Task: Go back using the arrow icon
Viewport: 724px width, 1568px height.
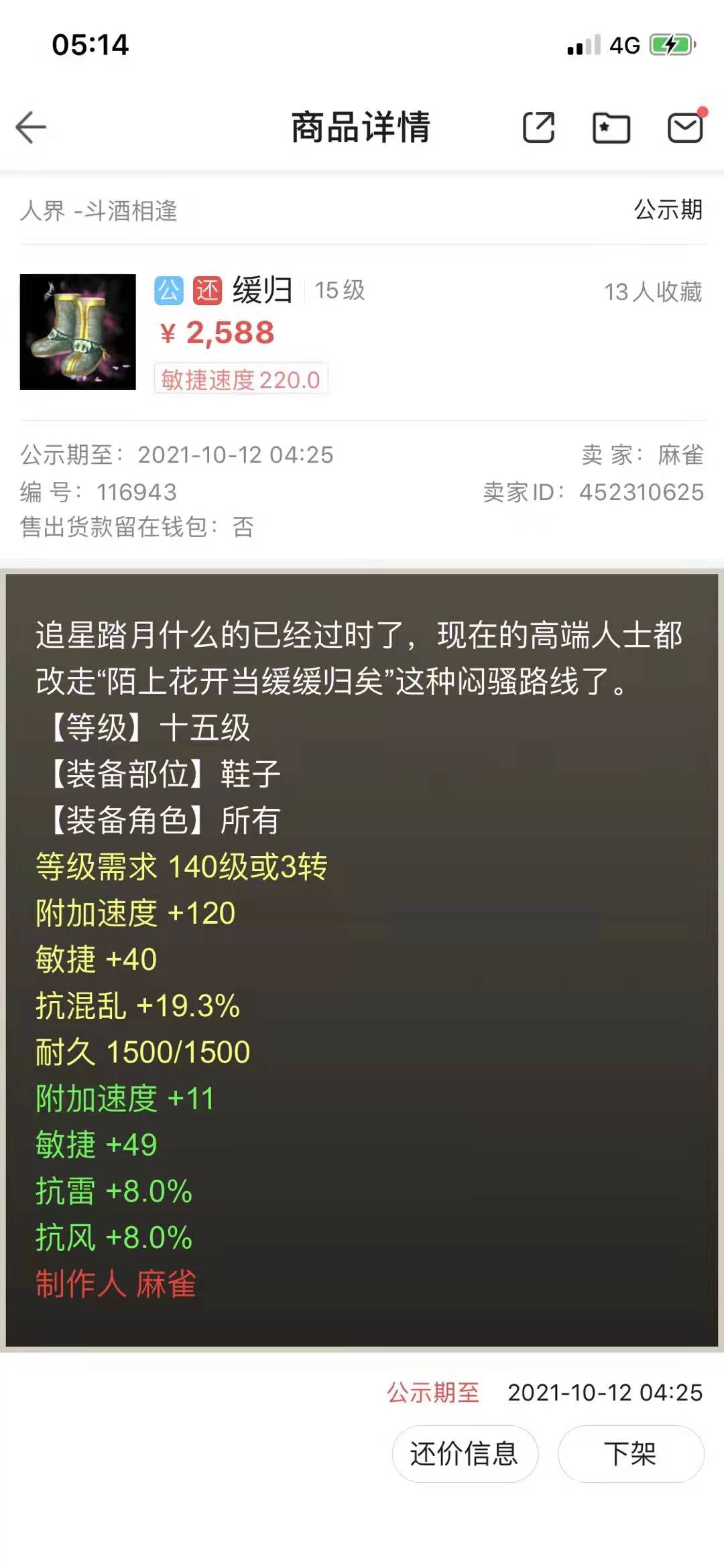Action: [31, 127]
